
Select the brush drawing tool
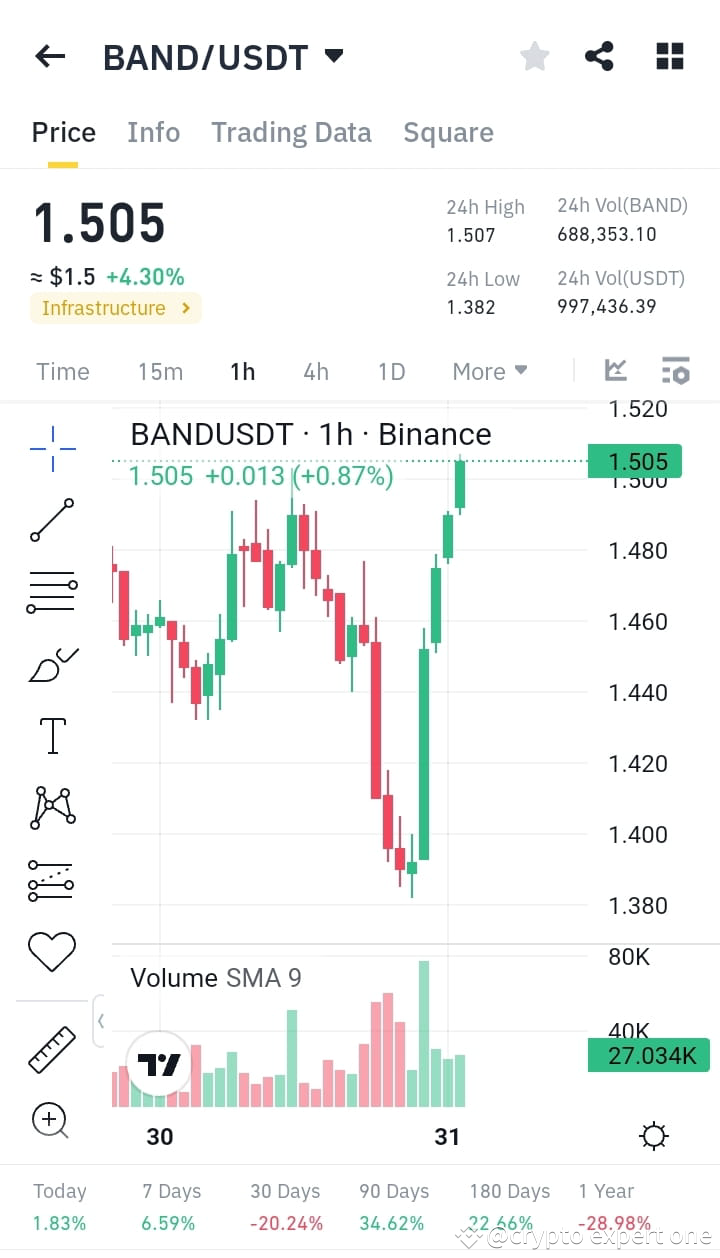(51, 663)
